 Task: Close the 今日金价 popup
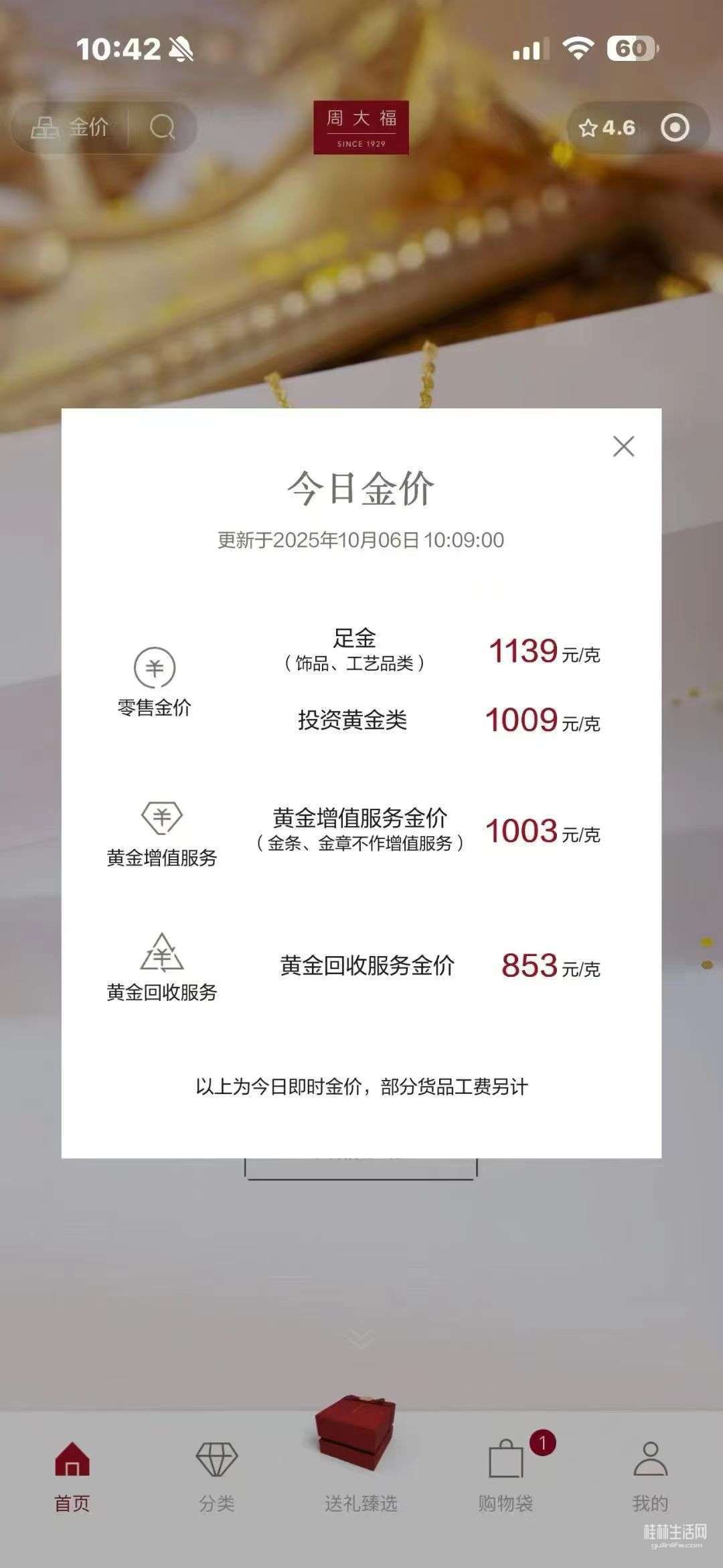click(623, 447)
